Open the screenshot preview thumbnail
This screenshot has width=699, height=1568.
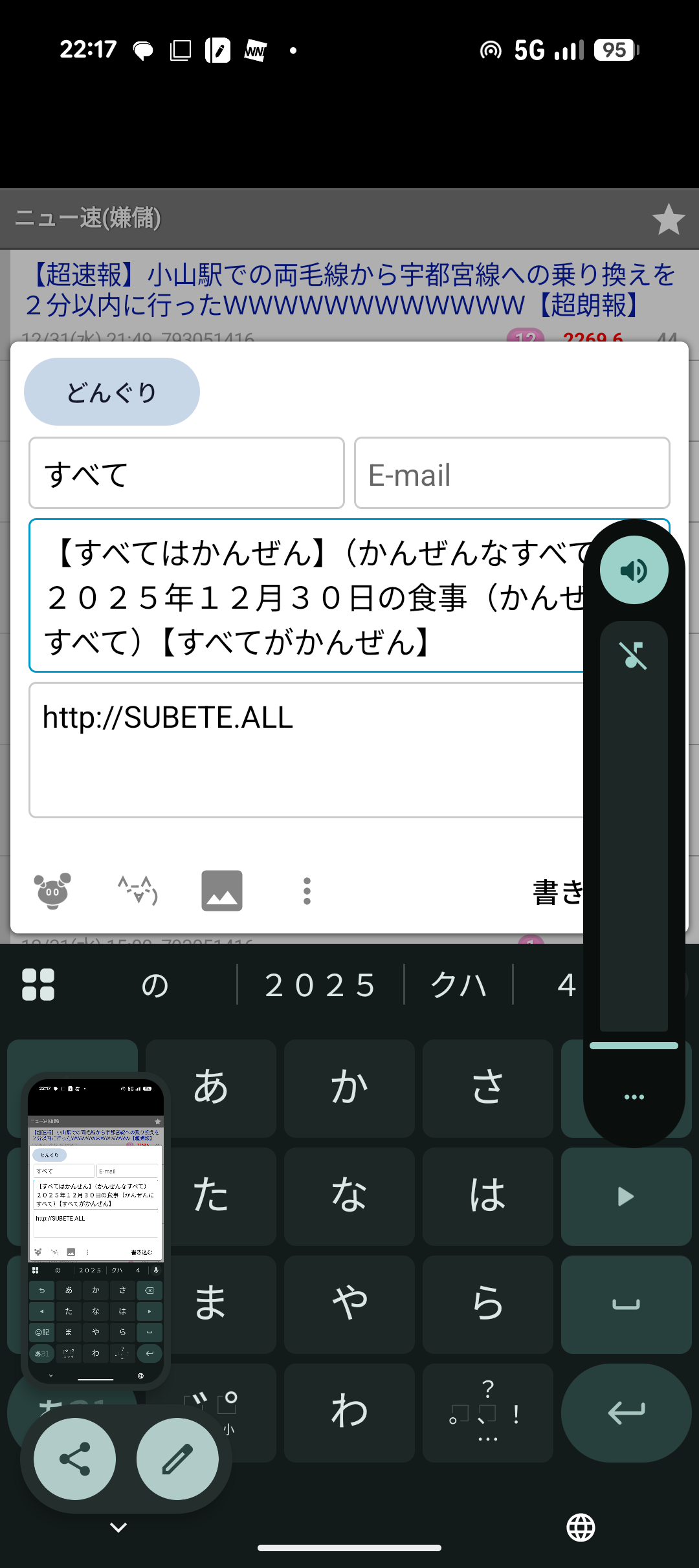[x=96, y=1229]
